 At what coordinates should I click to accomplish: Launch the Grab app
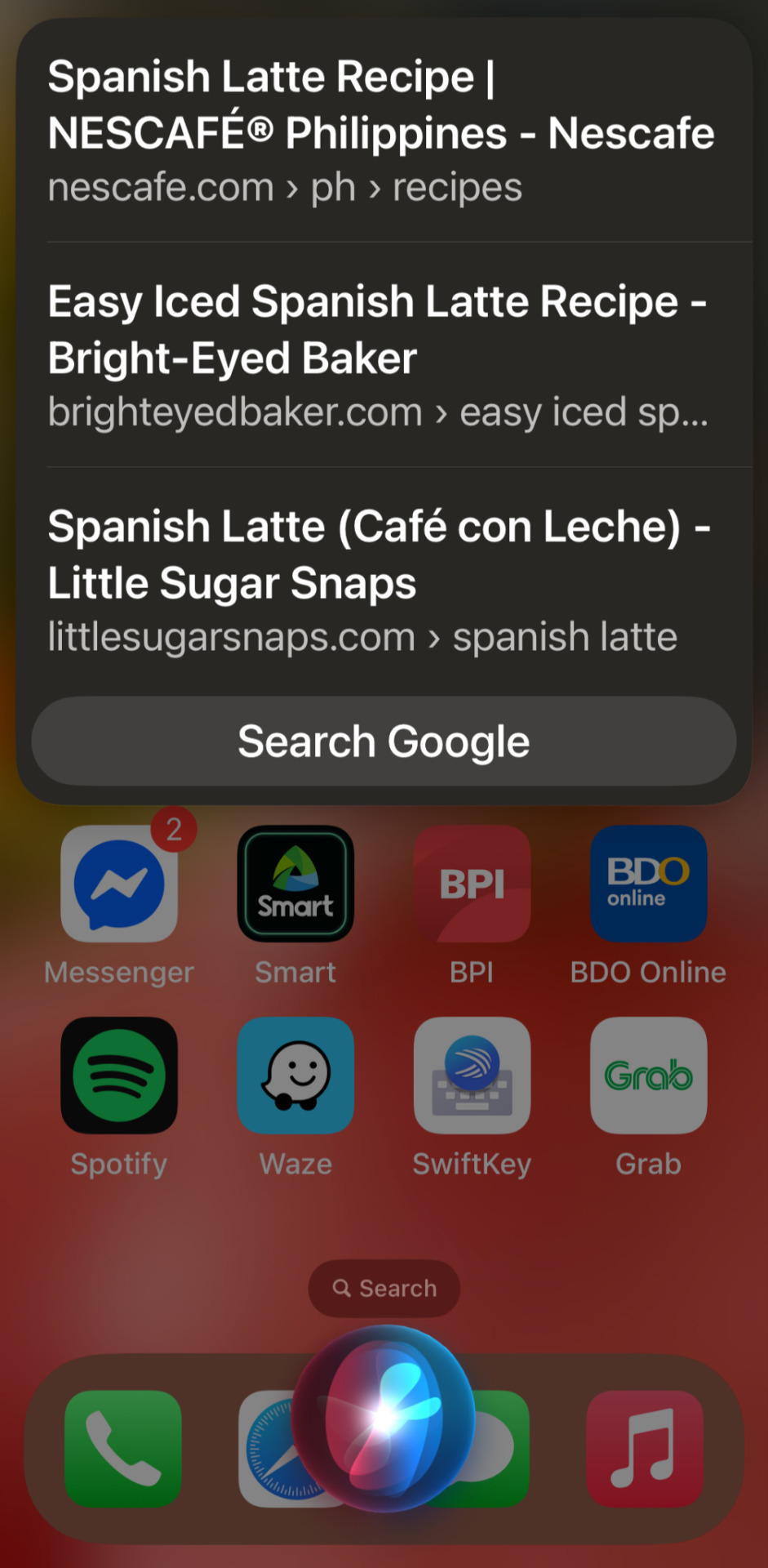point(648,1076)
